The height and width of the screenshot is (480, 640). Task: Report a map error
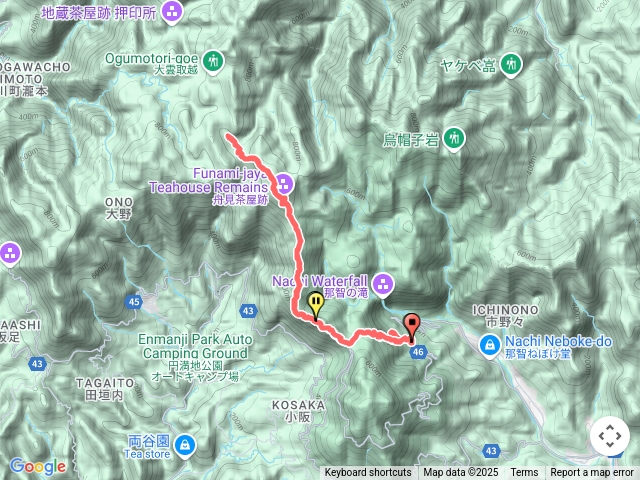593,472
